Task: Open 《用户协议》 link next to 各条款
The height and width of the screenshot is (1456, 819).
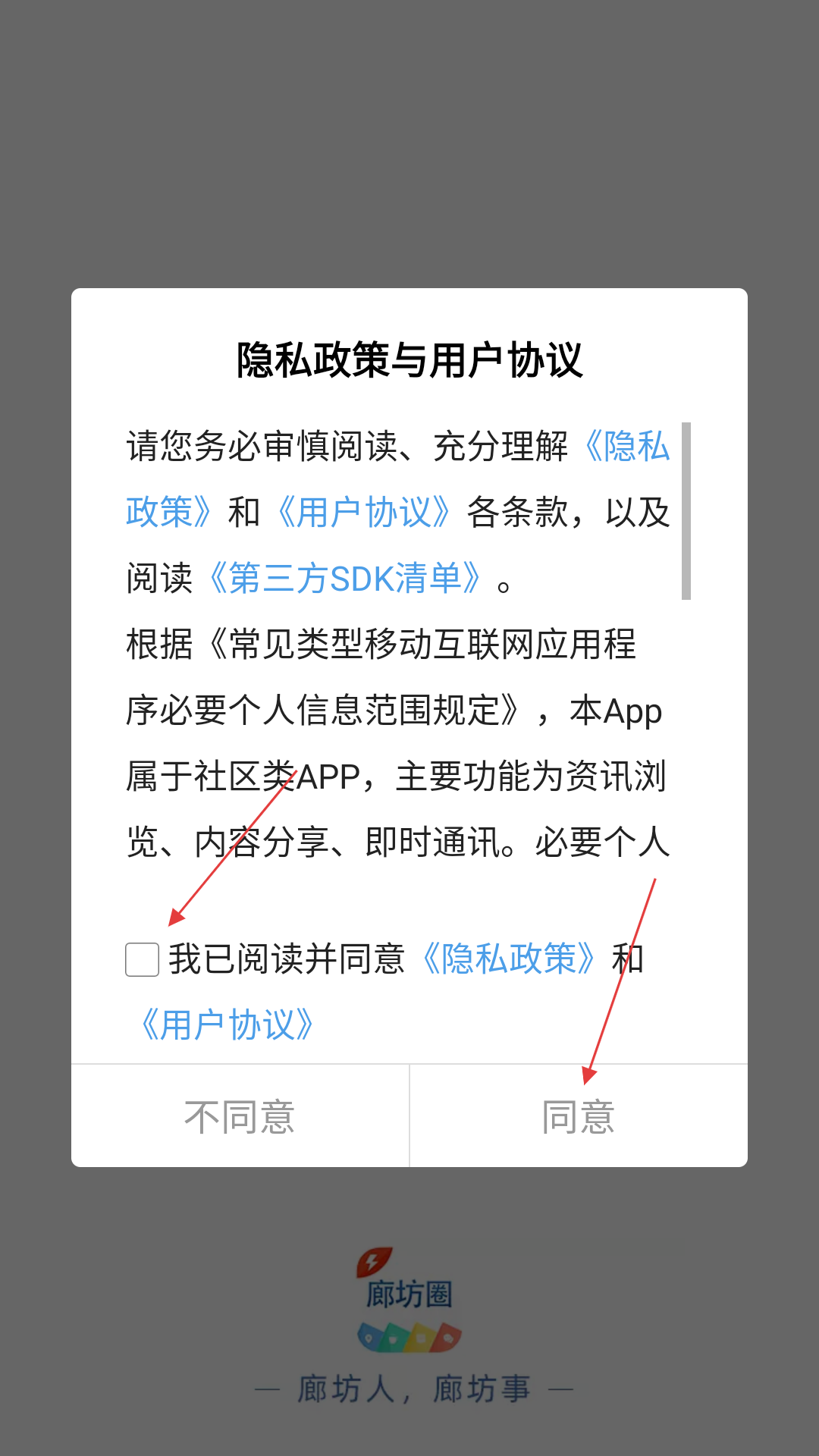Action: (364, 513)
